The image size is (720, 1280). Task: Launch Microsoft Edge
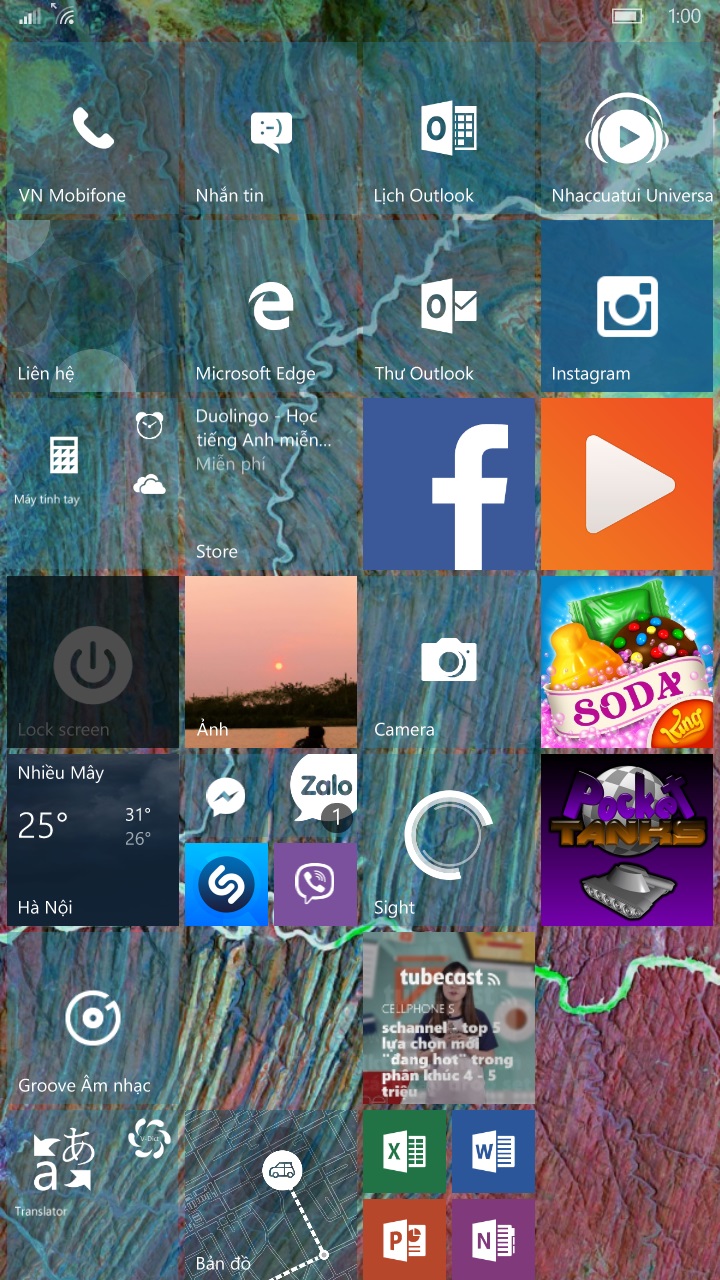click(270, 305)
